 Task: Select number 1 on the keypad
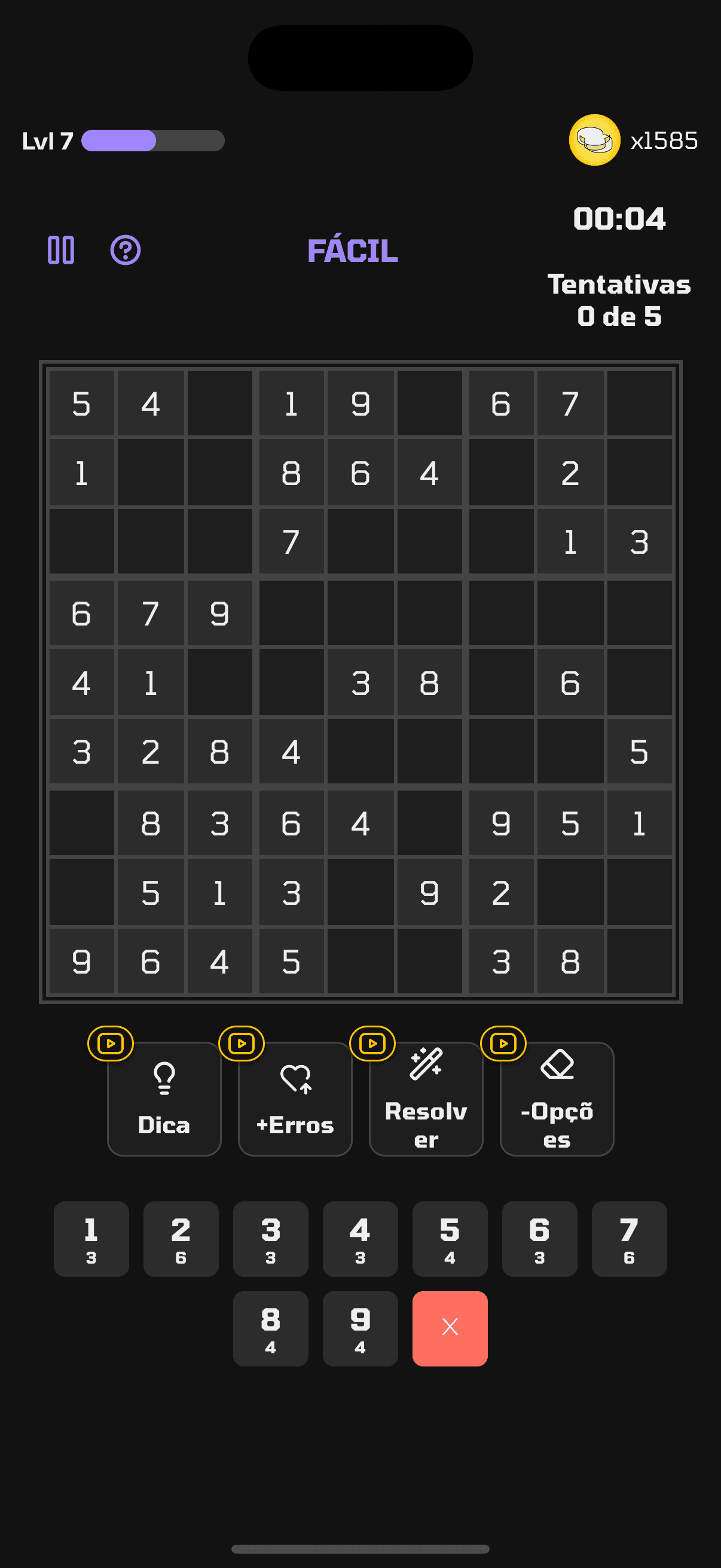pos(91,1238)
